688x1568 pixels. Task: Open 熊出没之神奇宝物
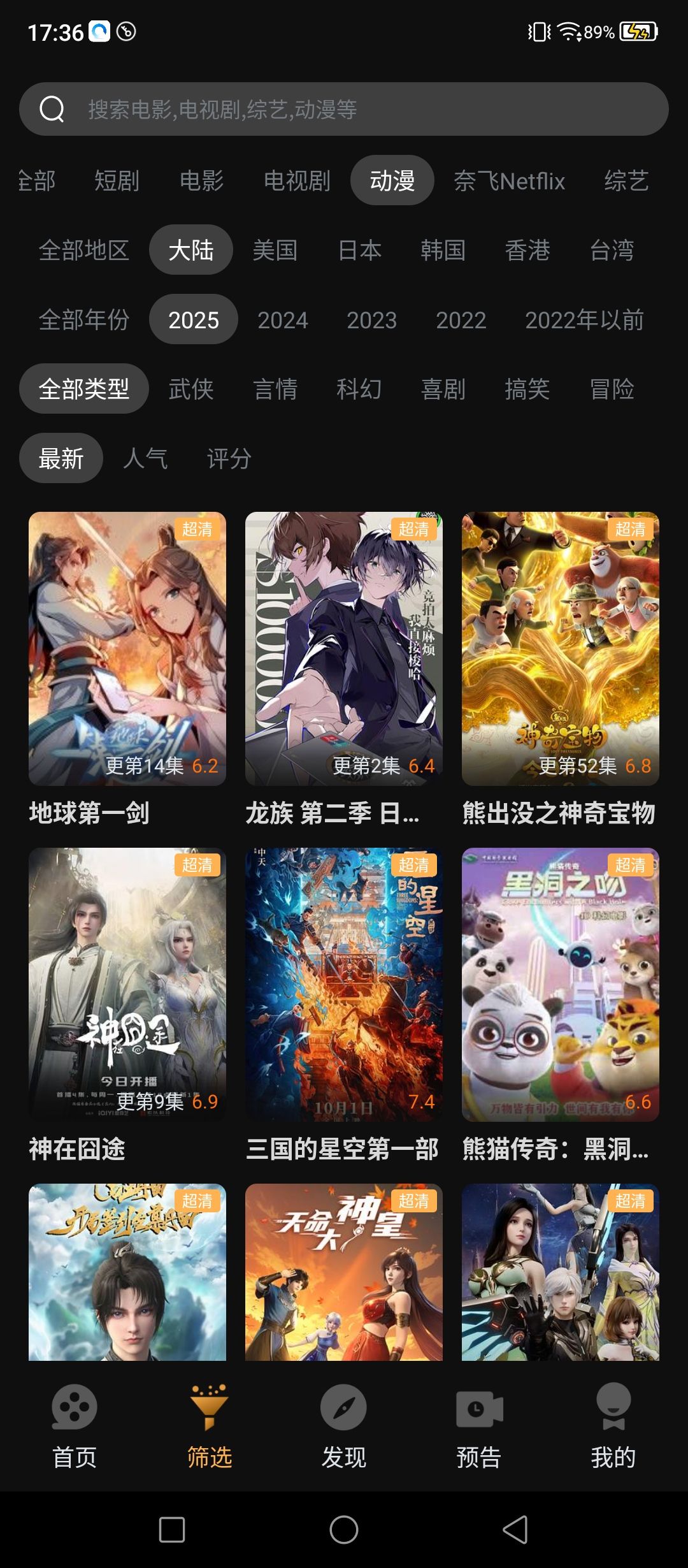tap(561, 649)
